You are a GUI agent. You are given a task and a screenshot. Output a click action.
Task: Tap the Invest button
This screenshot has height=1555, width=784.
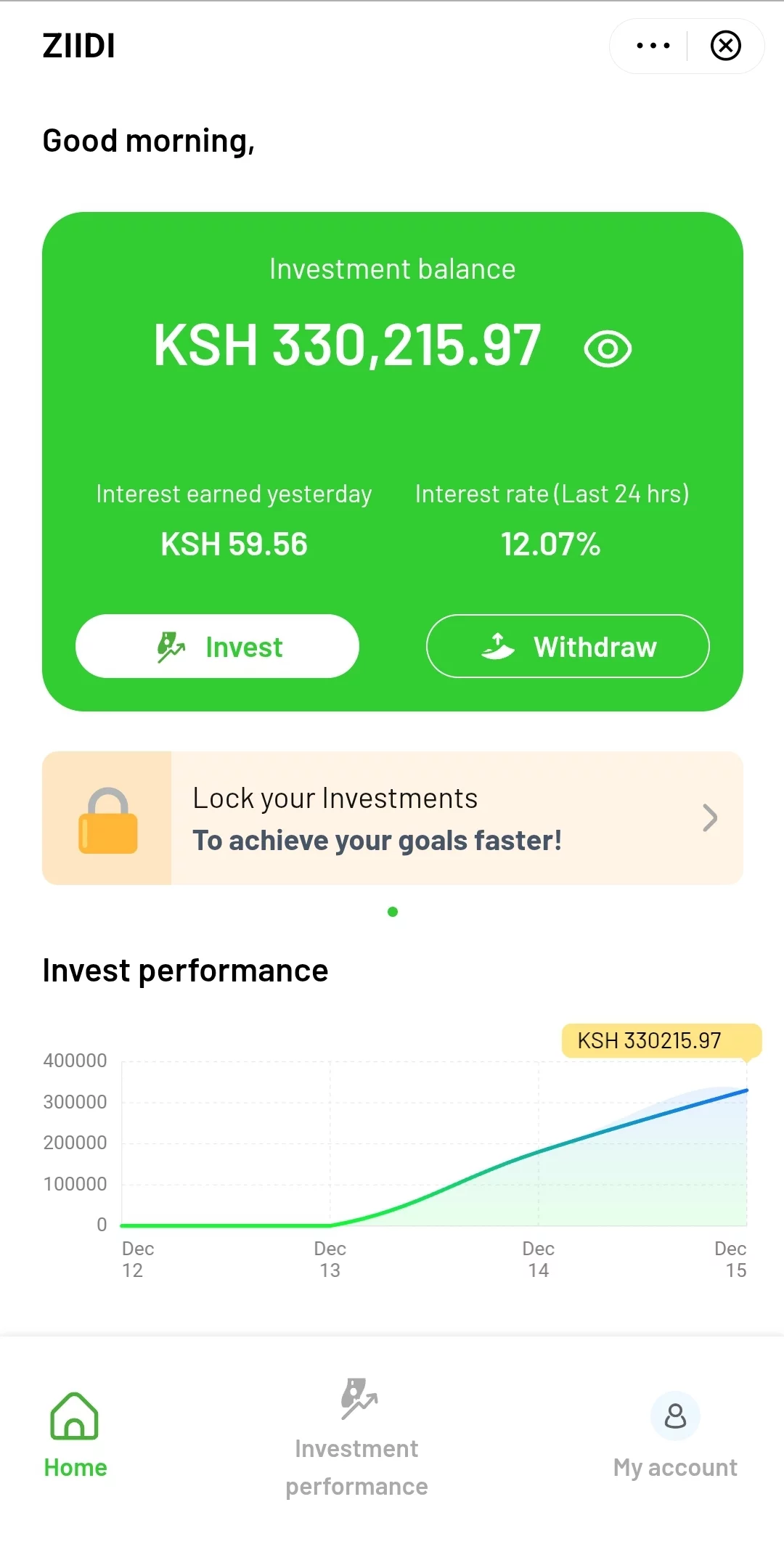tap(217, 646)
